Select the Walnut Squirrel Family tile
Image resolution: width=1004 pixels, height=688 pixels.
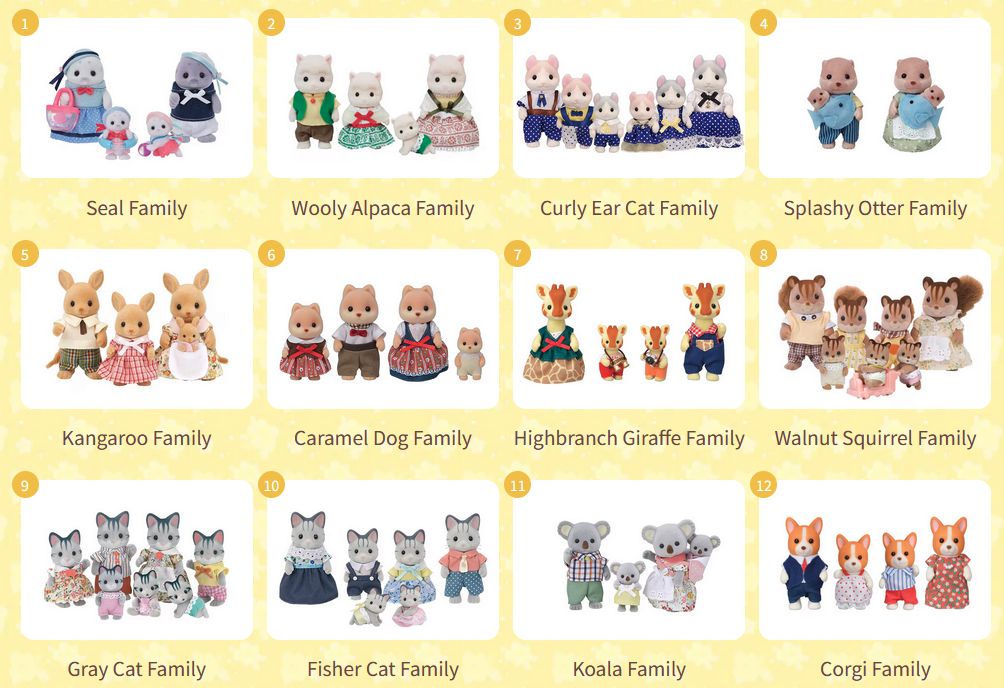click(875, 329)
